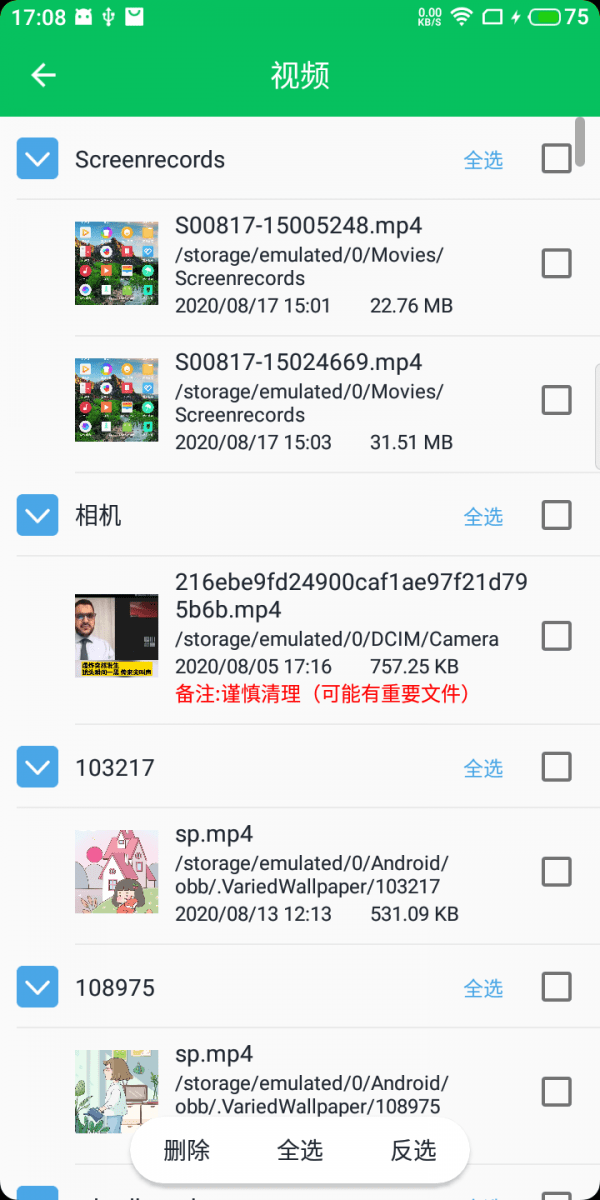Select the 216ebe9fd24900caf1ae97f21d795b6b.mp4 checkbox

556,636
